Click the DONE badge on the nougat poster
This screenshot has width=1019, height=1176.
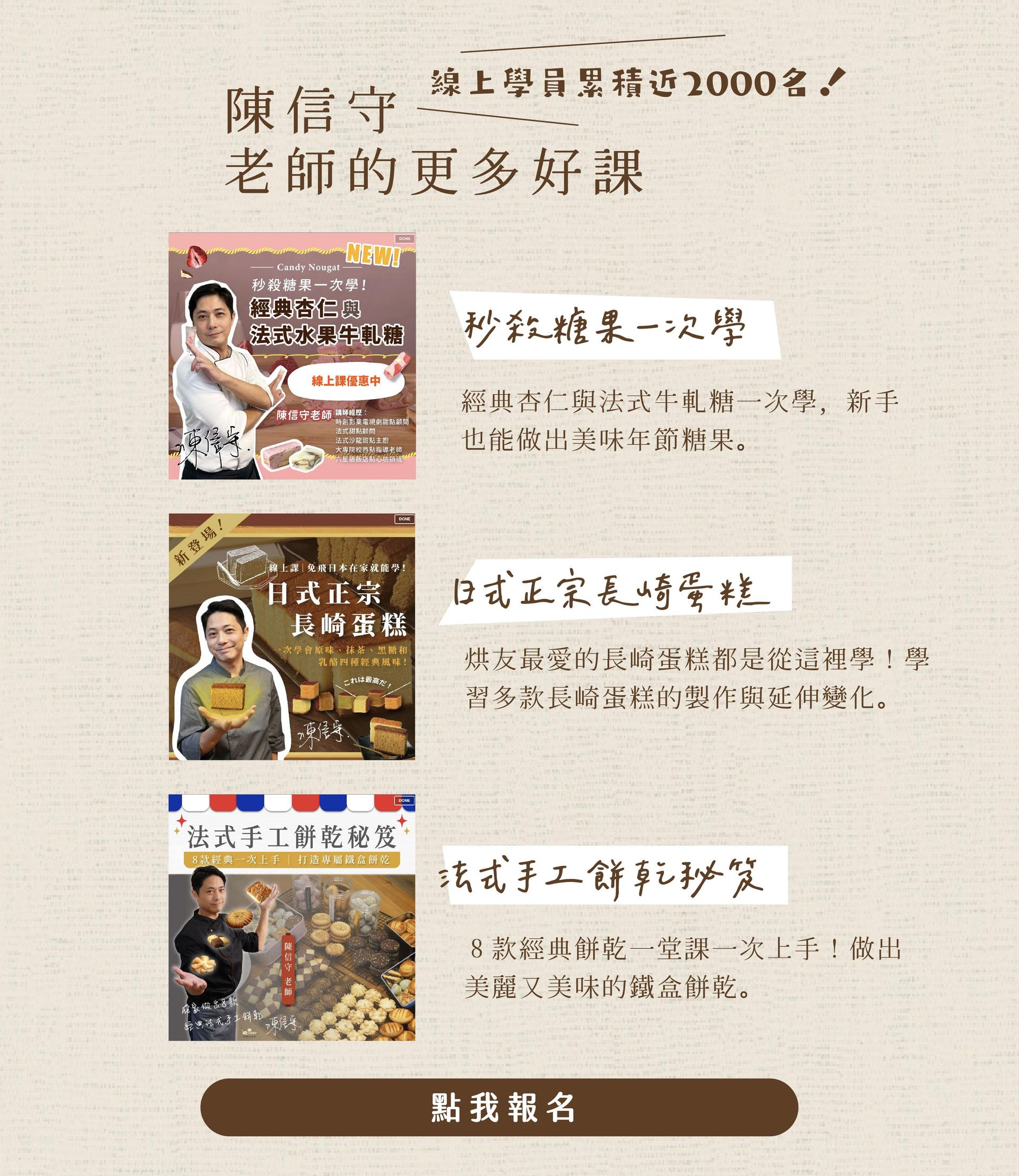405,239
